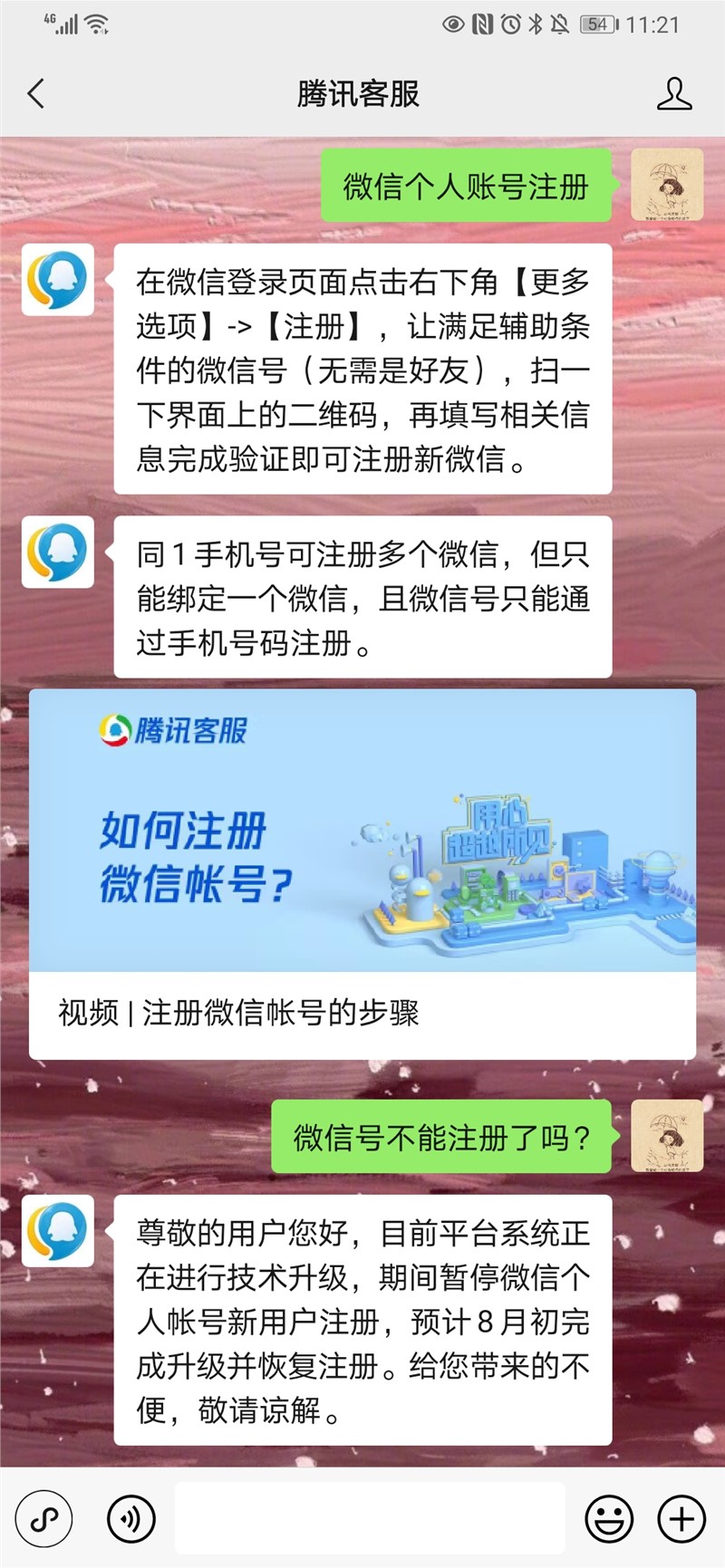Switch to voice message input
This screenshot has width=725, height=1568.
(x=131, y=1518)
